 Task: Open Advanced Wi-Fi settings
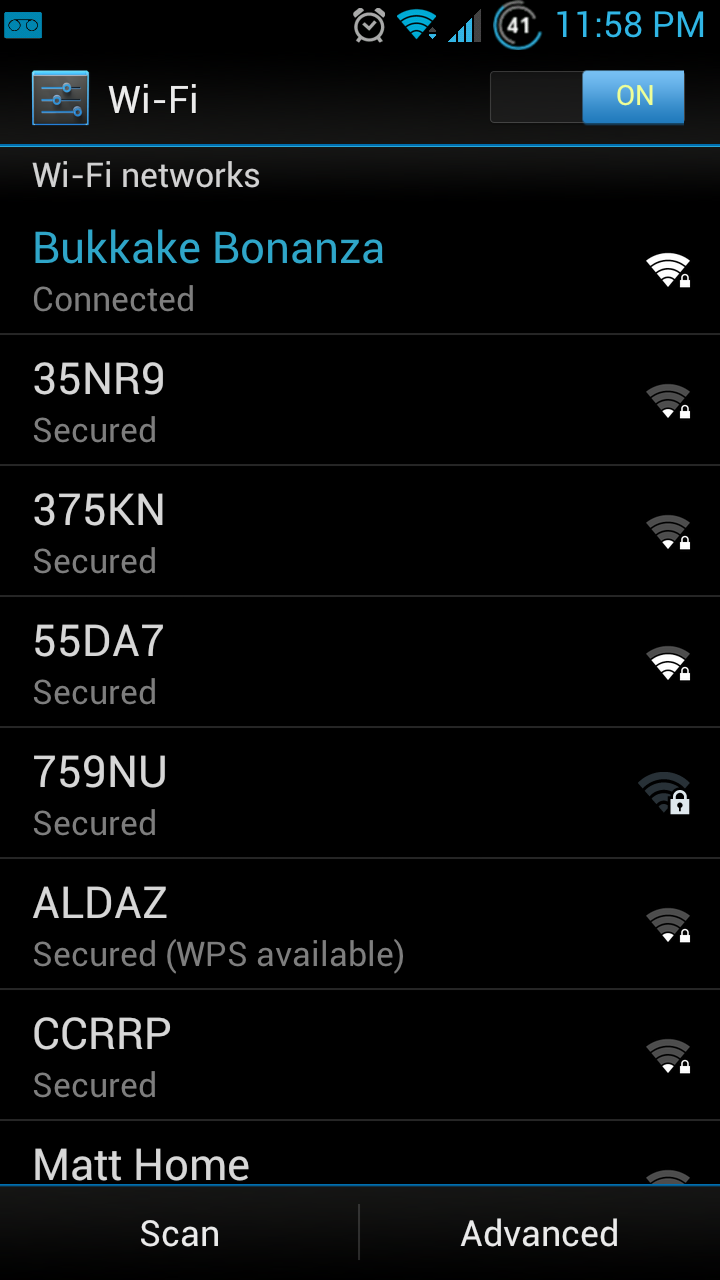point(540,1233)
